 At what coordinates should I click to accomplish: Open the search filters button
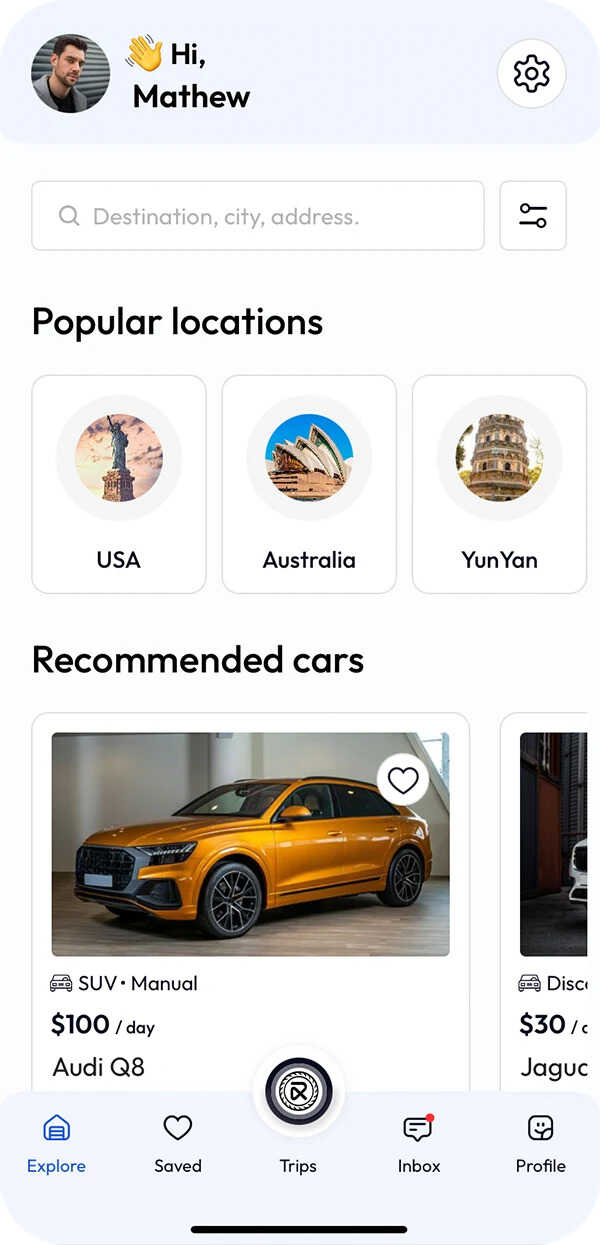coord(533,216)
